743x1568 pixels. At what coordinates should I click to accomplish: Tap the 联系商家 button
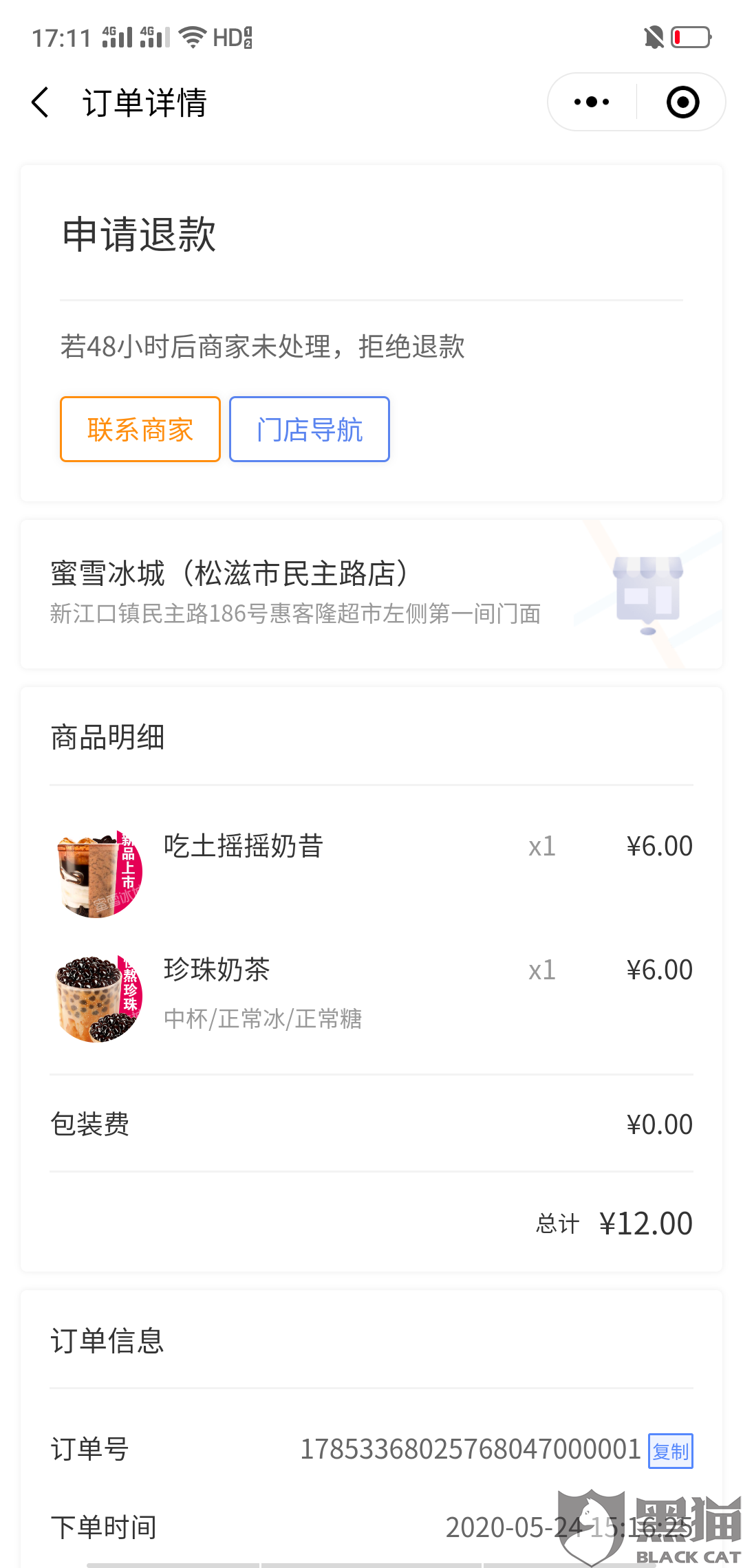tap(140, 429)
